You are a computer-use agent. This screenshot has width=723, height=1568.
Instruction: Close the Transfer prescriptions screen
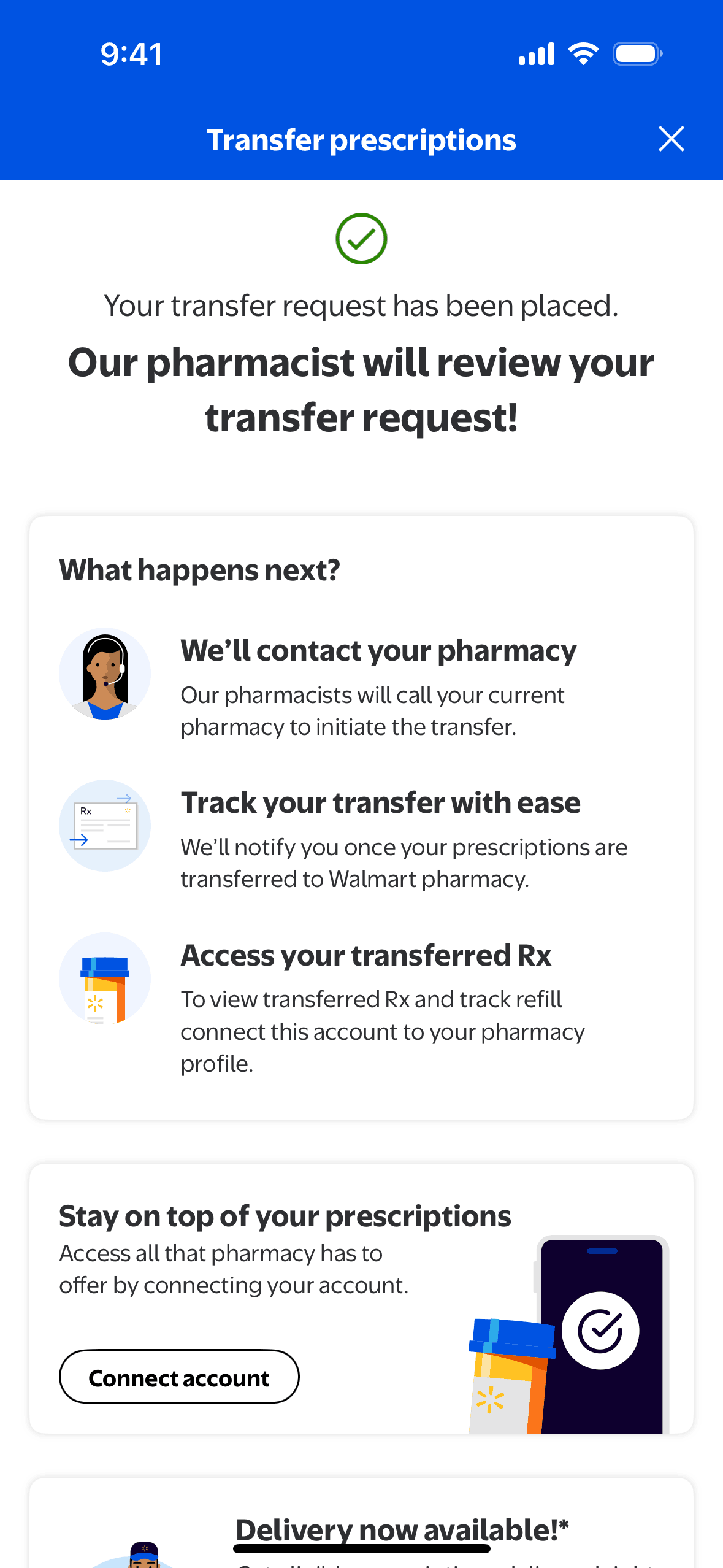pyautogui.click(x=671, y=139)
